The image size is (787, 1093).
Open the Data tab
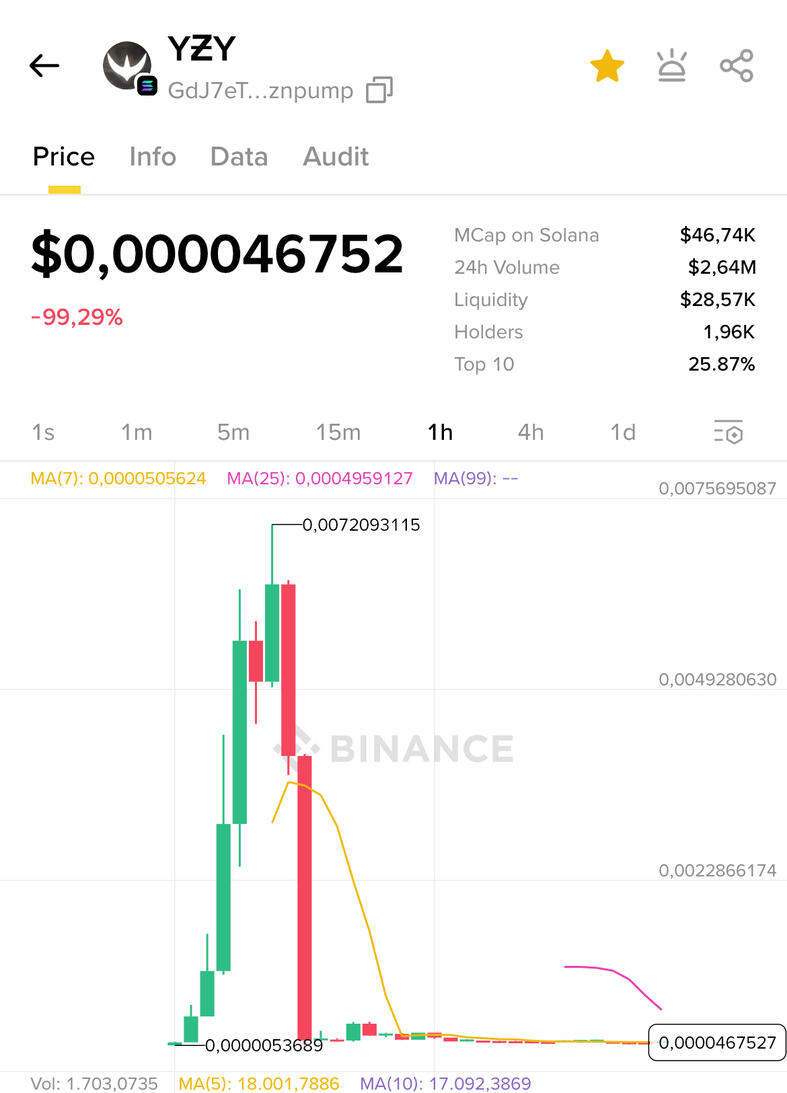[239, 157]
